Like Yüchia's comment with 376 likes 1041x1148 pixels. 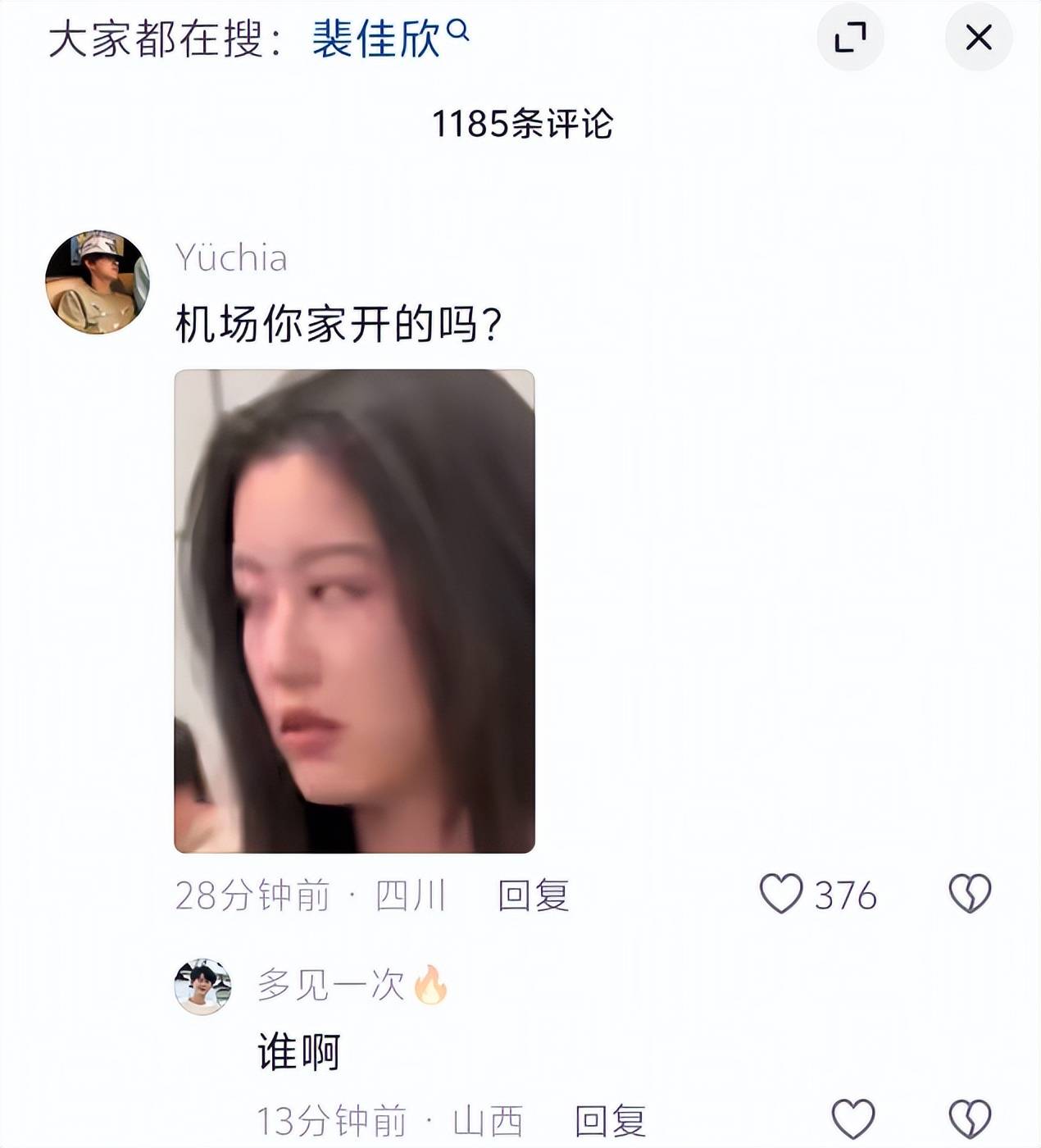(781, 894)
